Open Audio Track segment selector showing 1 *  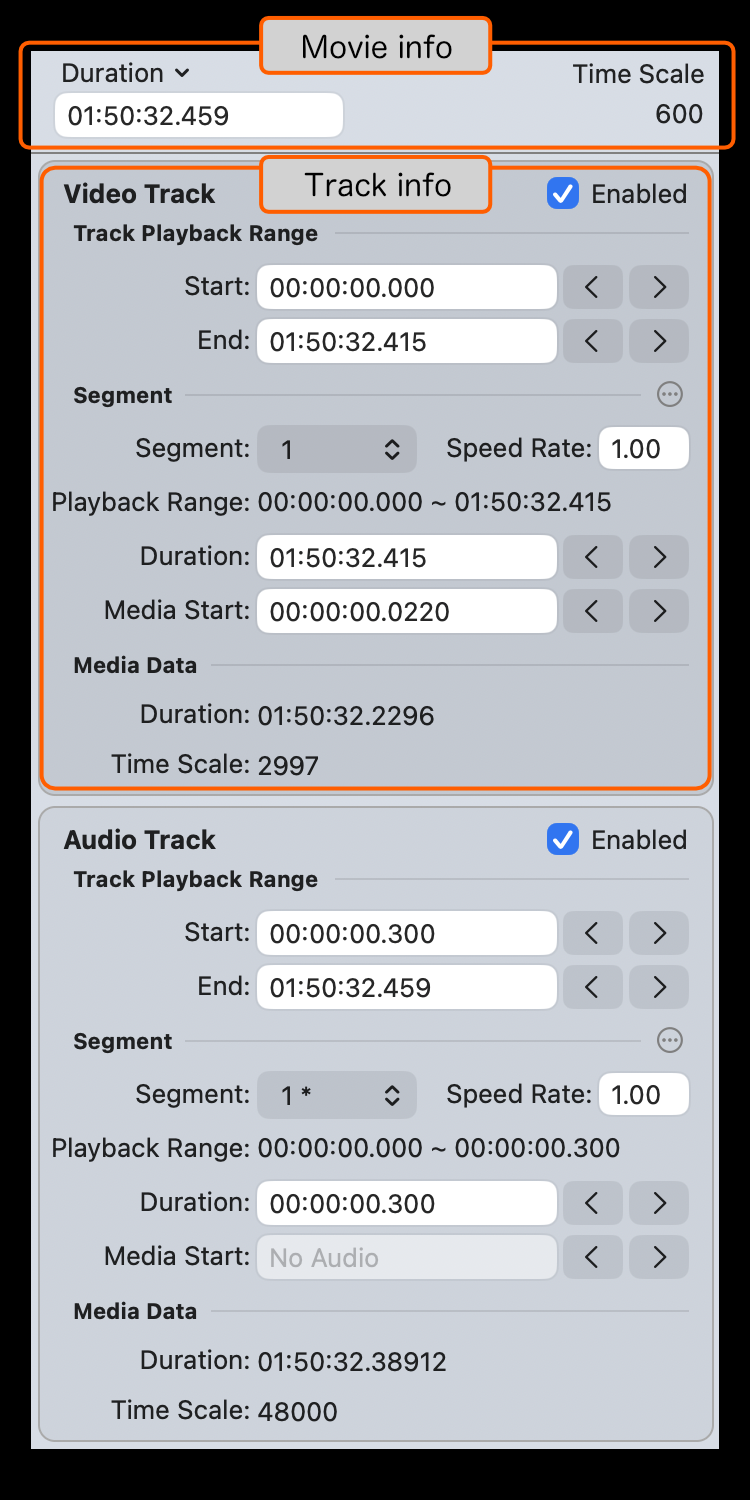coord(337,1096)
